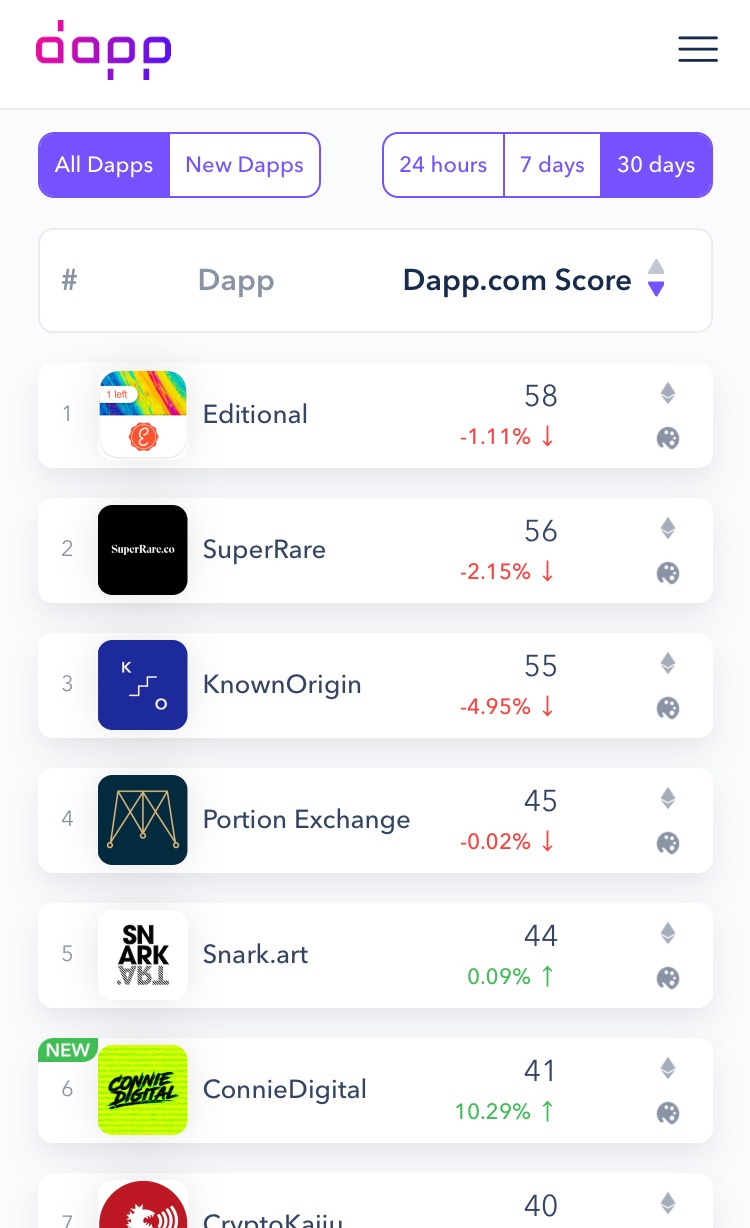Open the Editional dapp entry
This screenshot has width=750, height=1228.
[x=255, y=415]
